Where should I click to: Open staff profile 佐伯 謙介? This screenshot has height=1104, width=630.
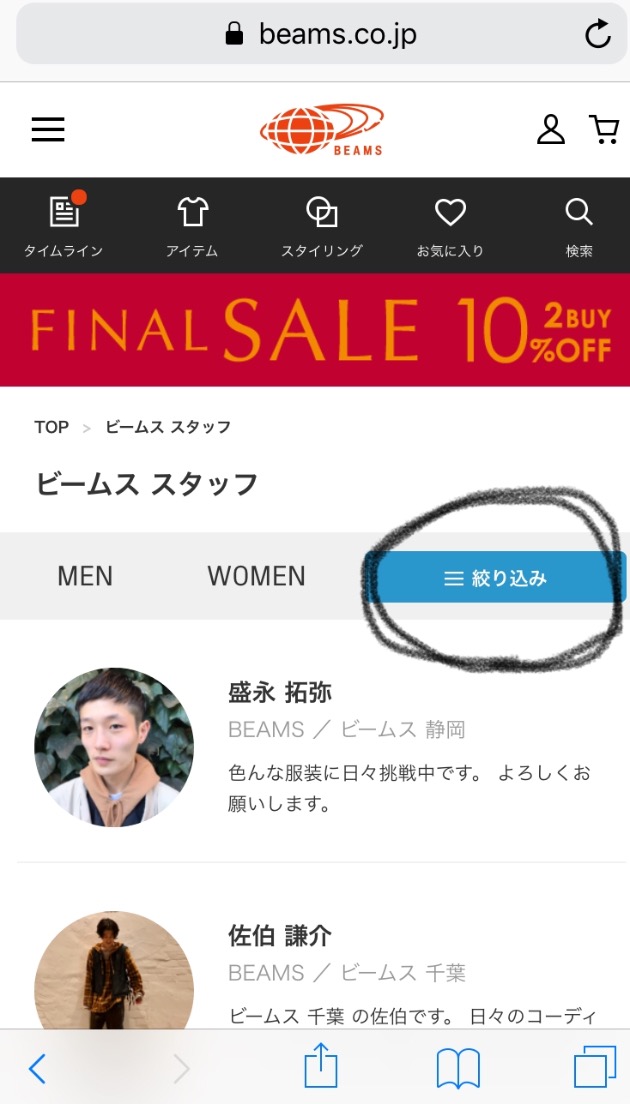(x=280, y=936)
